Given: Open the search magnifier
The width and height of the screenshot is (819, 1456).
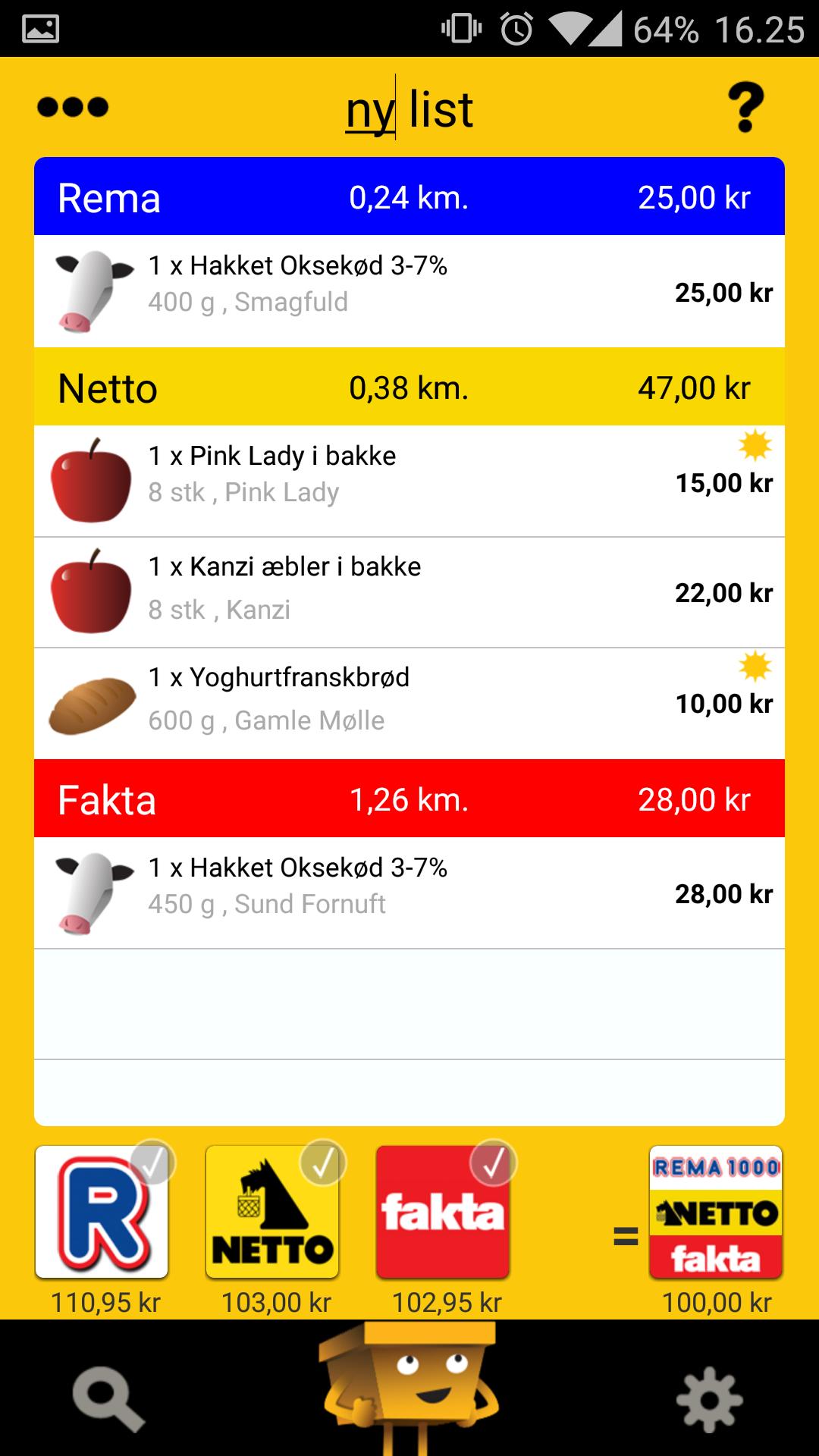Looking at the screenshot, I should (x=108, y=1399).
